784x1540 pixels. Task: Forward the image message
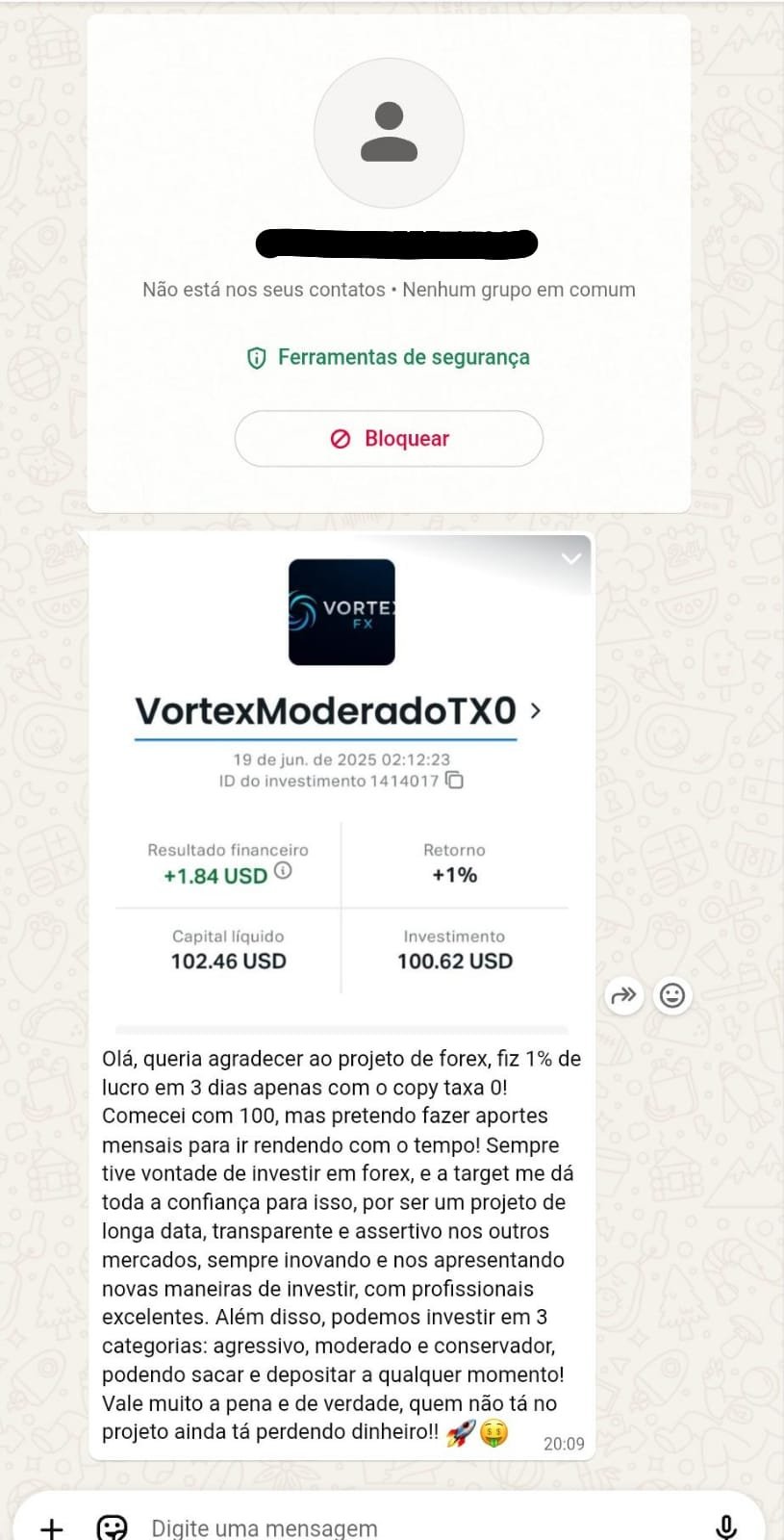pyautogui.click(x=623, y=995)
